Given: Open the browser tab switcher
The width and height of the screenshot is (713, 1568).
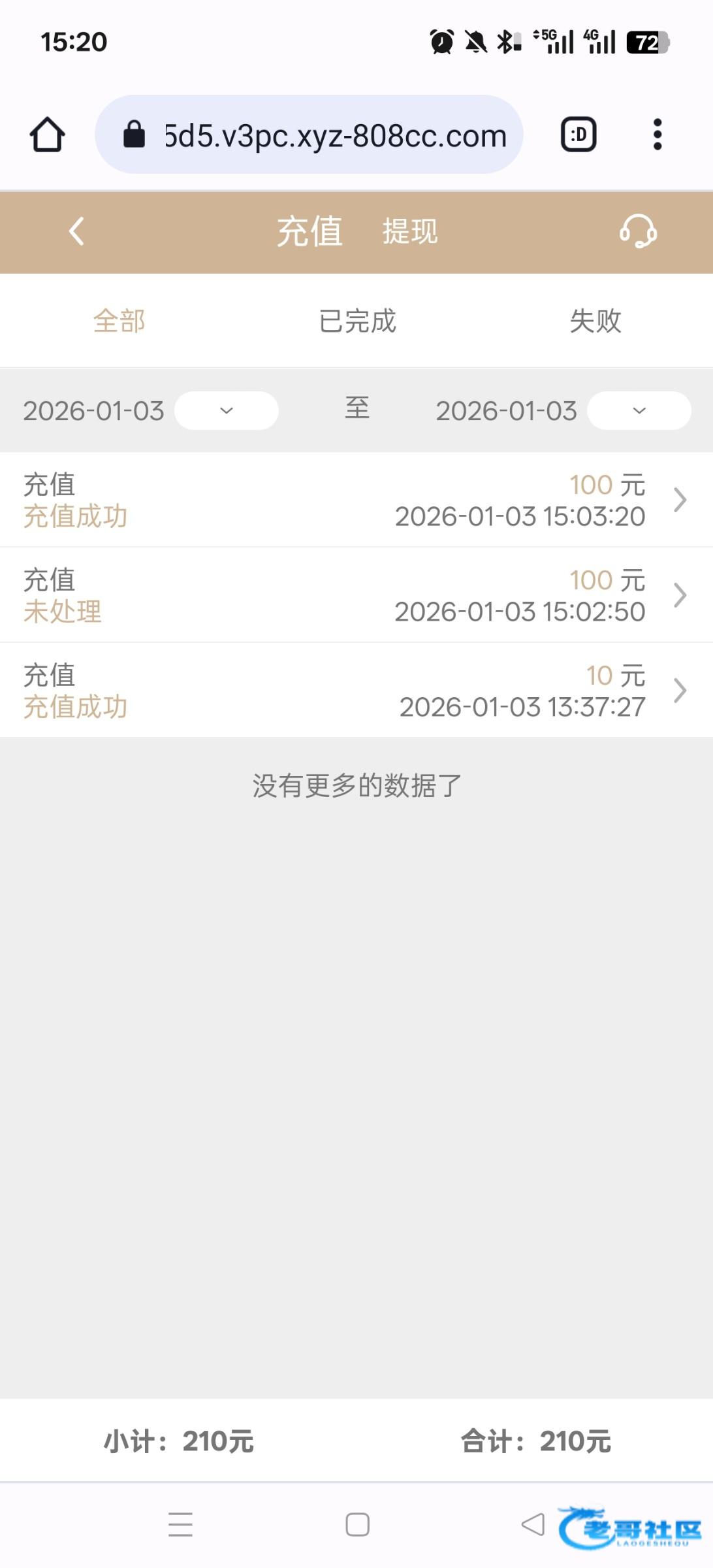Looking at the screenshot, I should [x=578, y=135].
